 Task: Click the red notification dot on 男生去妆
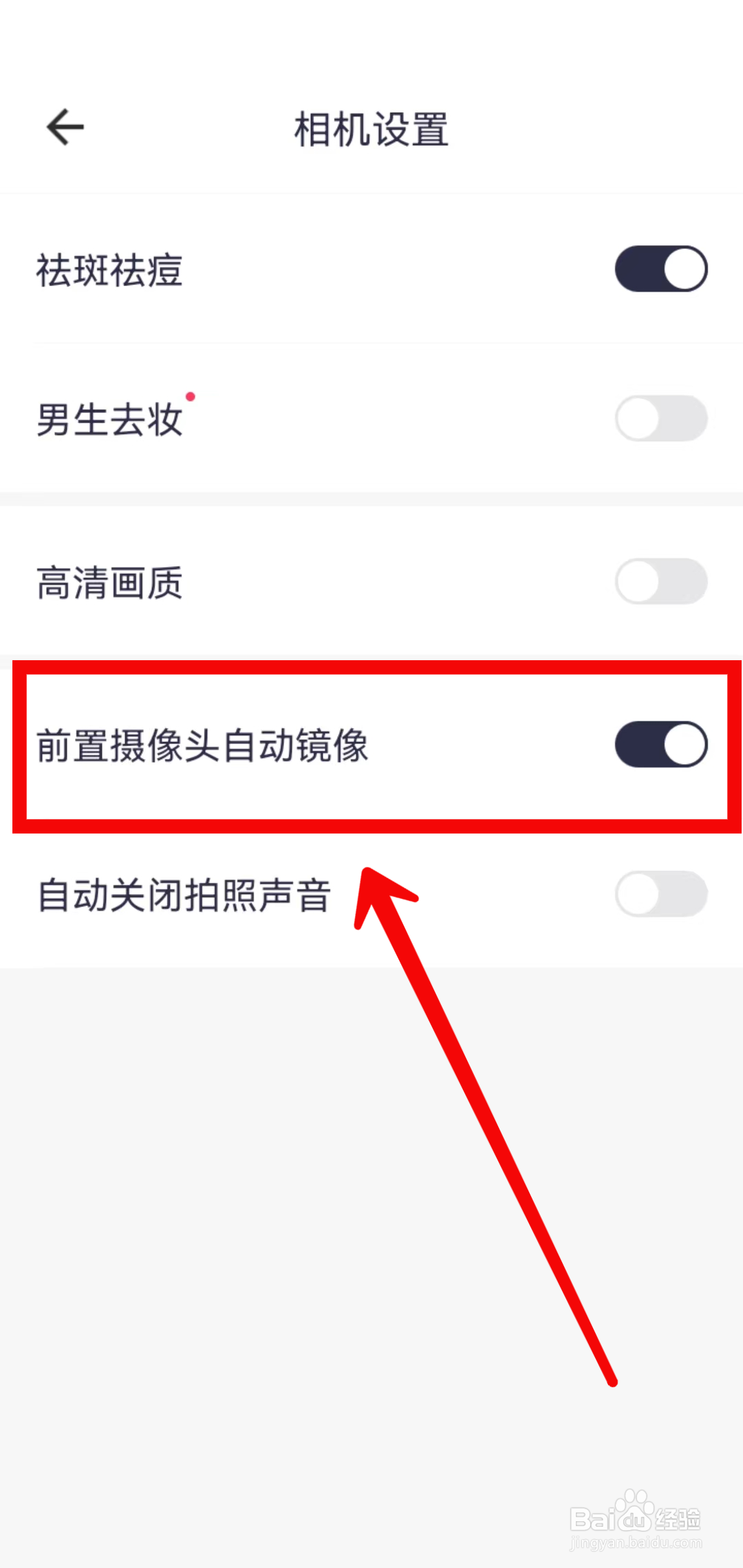191,395
